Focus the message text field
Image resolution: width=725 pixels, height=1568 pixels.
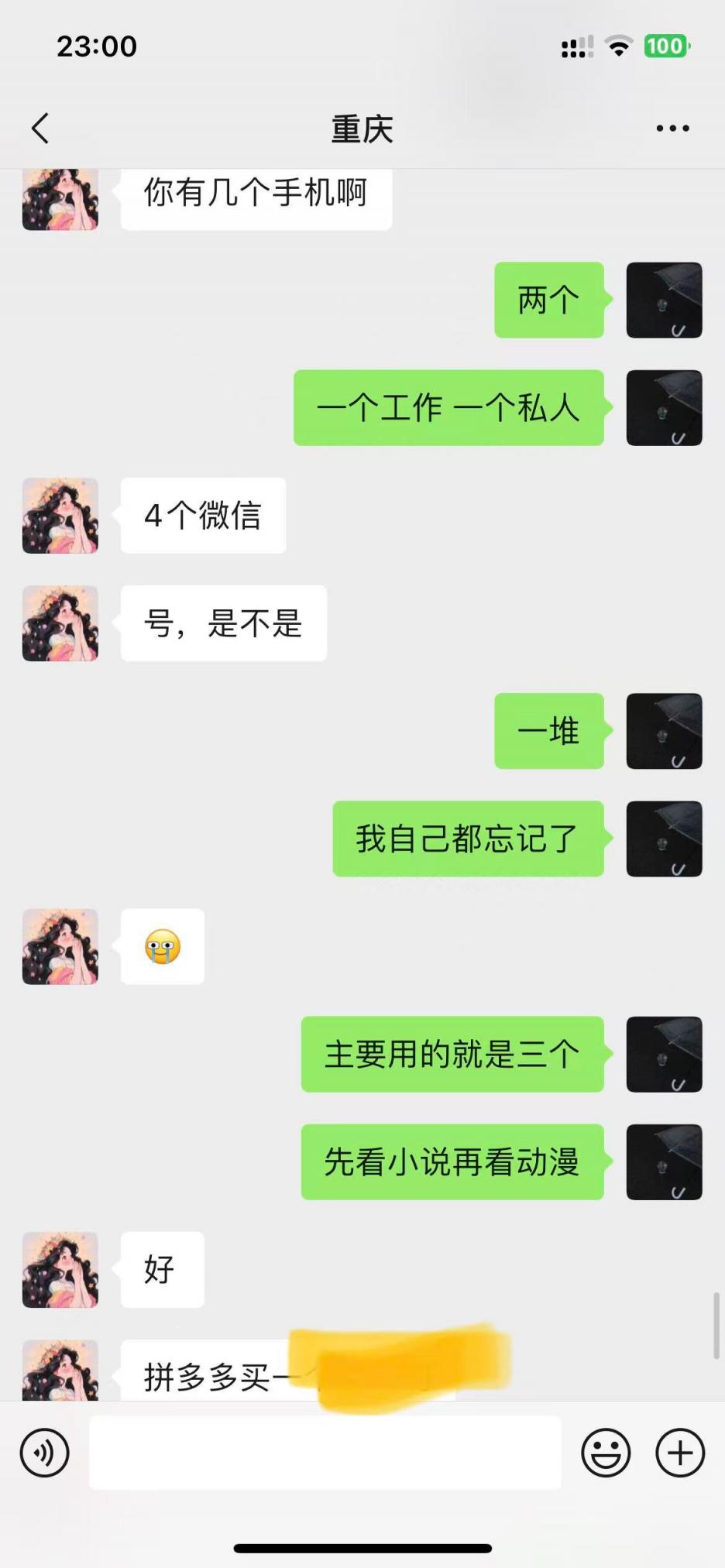(x=325, y=1453)
